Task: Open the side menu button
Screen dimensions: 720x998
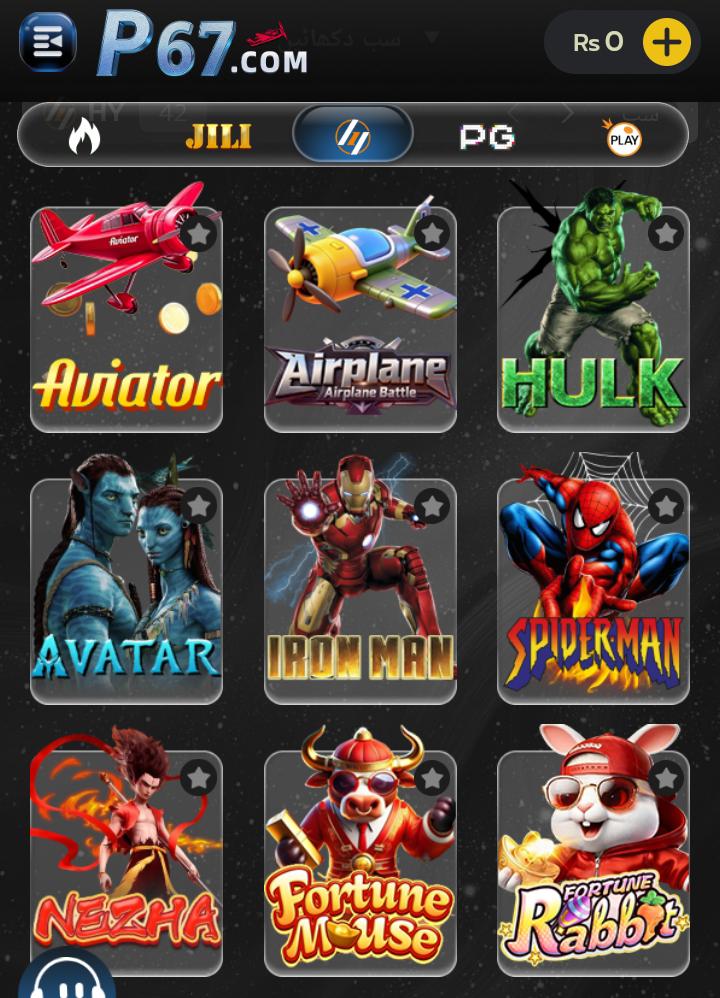Action: pos(47,42)
